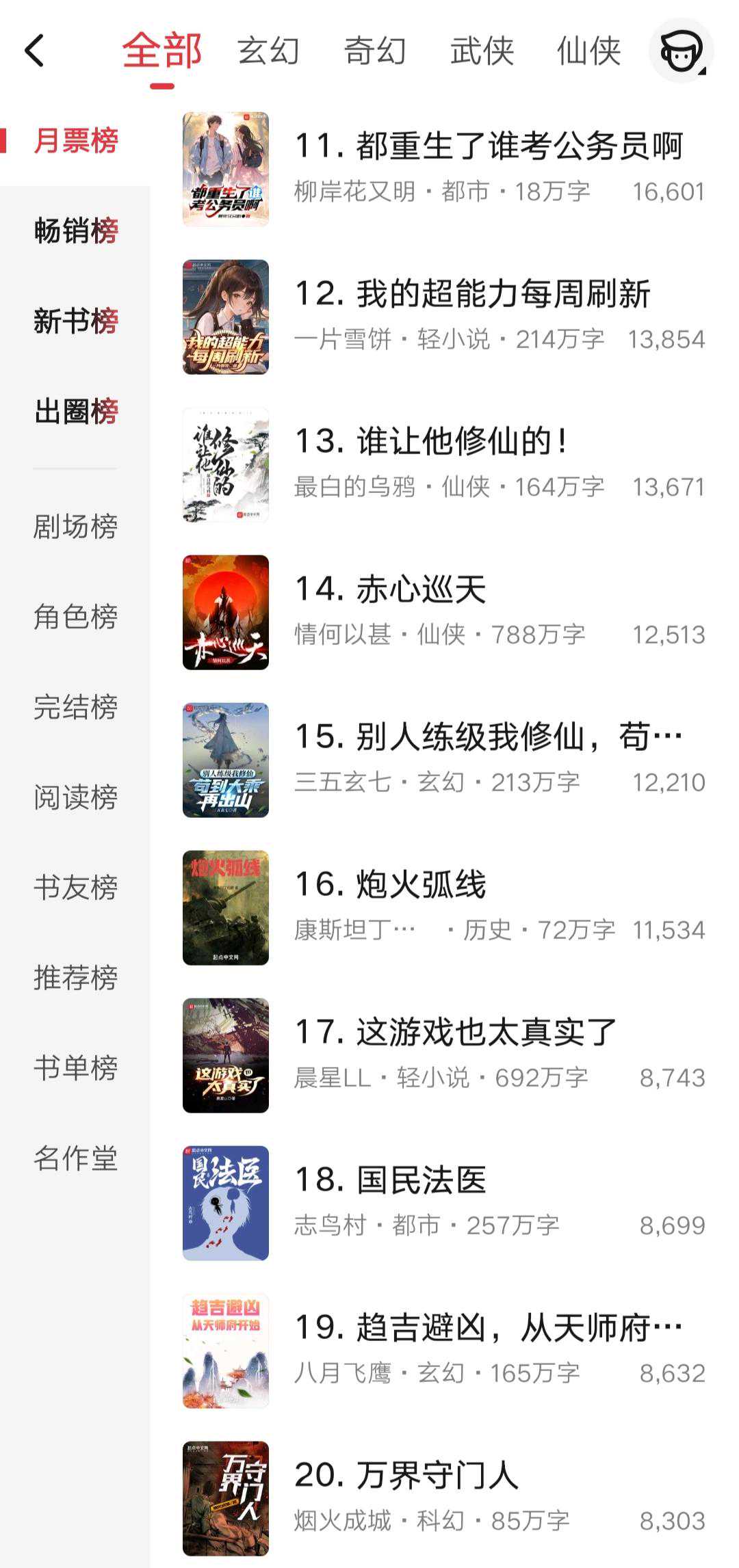Open the 畅销榜 ranking list

[76, 231]
